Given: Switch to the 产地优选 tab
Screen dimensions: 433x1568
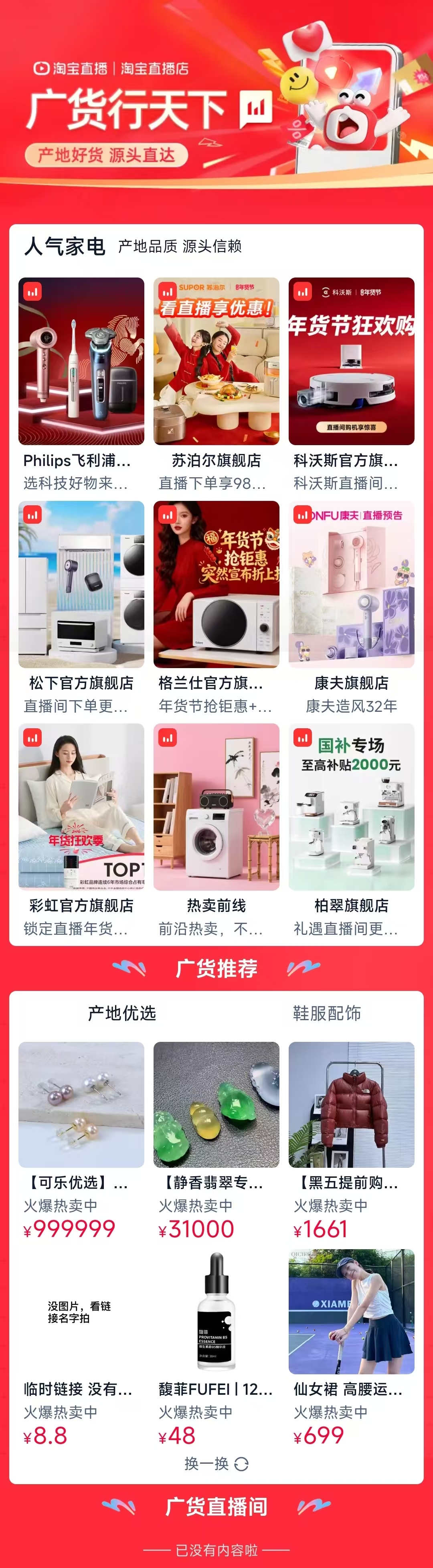Looking at the screenshot, I should click(x=121, y=1013).
